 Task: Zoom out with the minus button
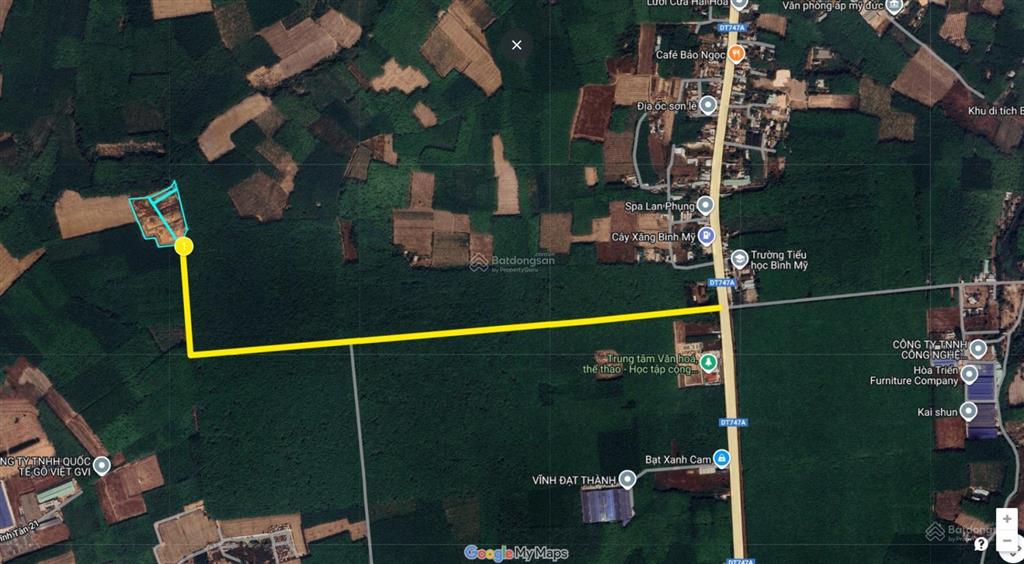tap(1007, 542)
